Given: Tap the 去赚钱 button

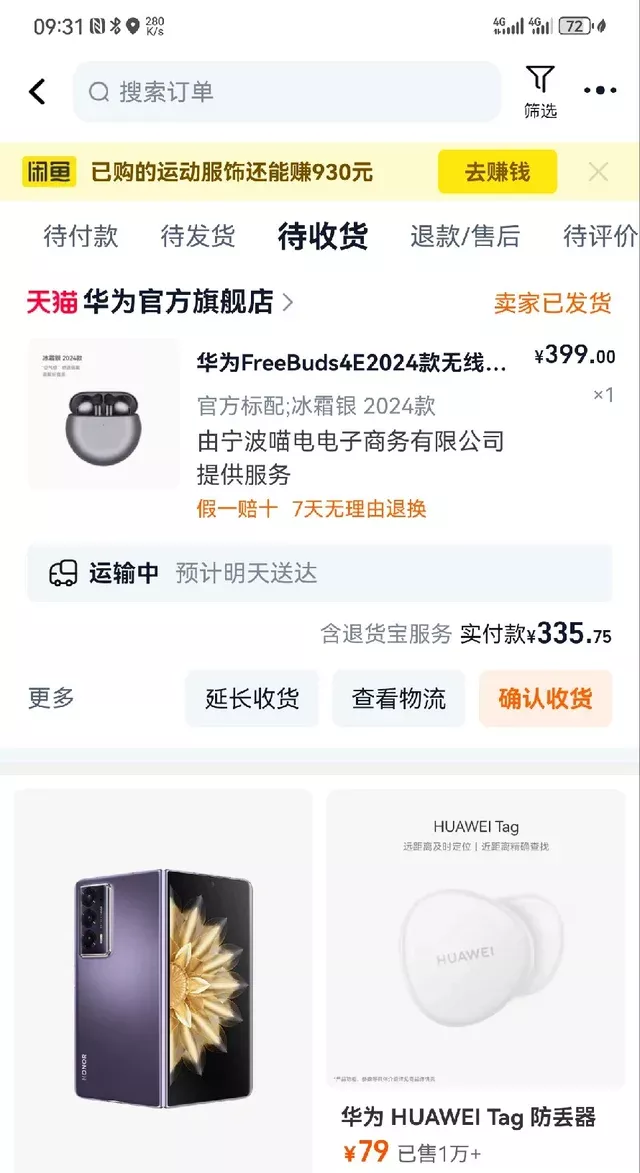Looking at the screenshot, I should (497, 172).
